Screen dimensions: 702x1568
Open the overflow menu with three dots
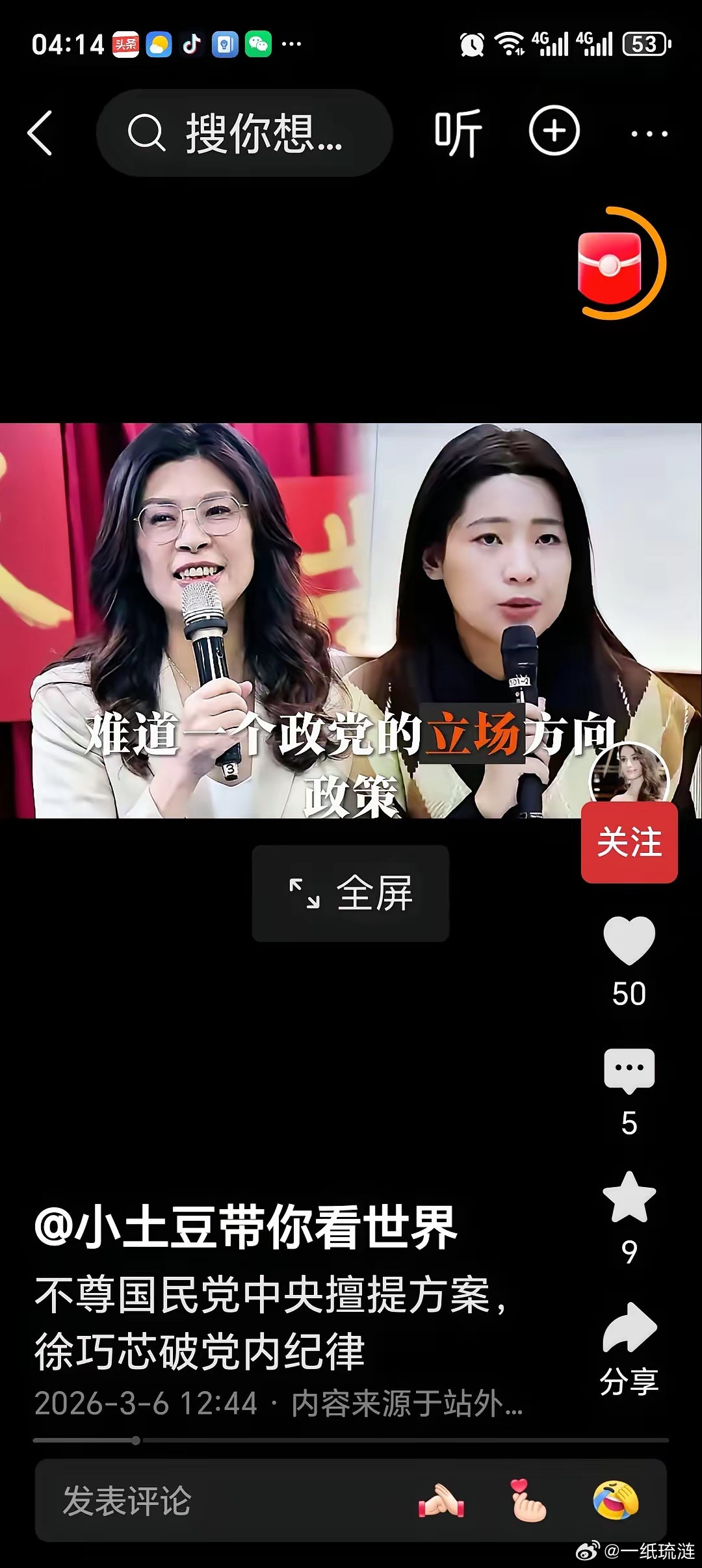[648, 133]
